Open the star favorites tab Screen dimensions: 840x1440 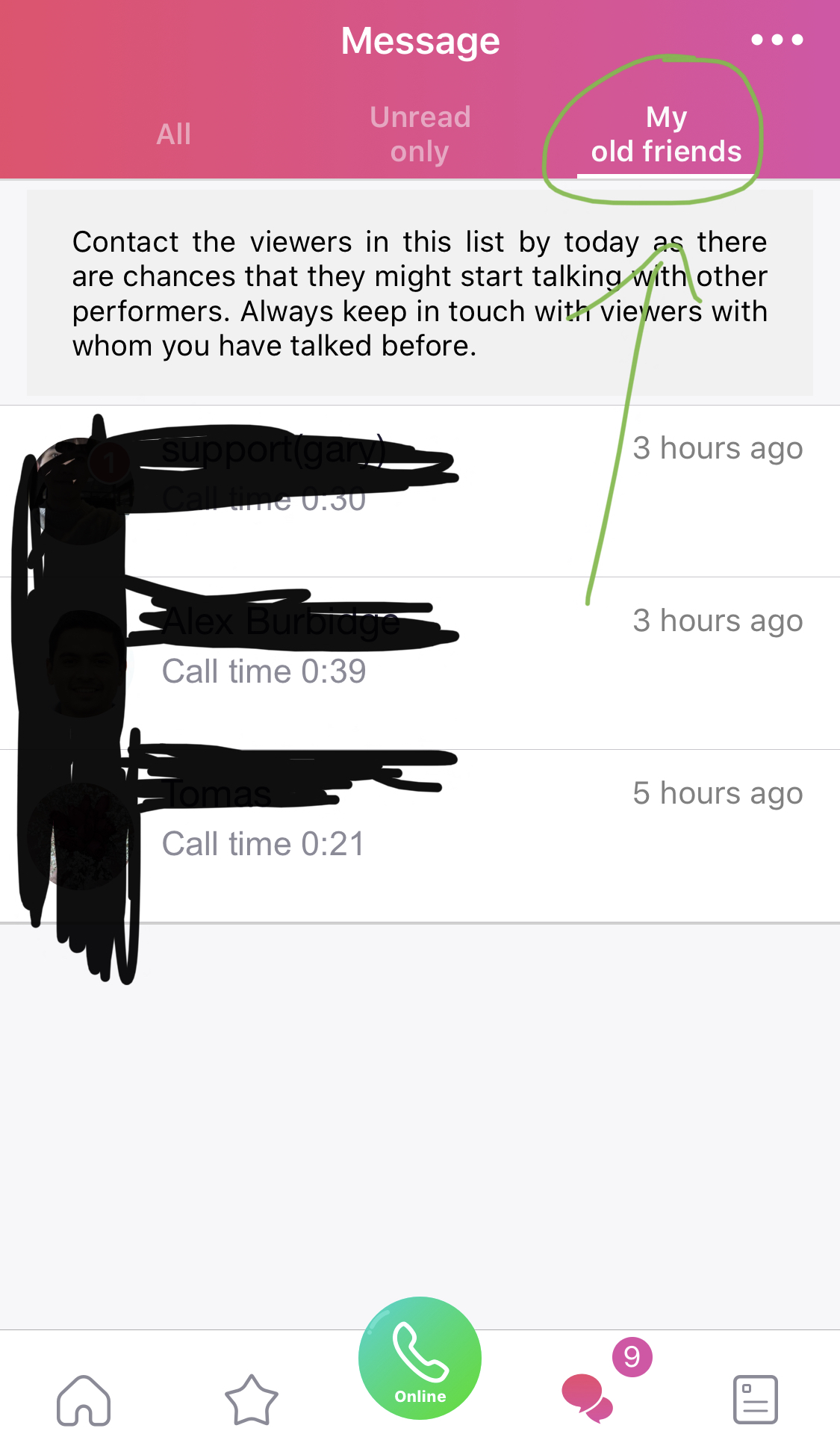[x=252, y=1400]
